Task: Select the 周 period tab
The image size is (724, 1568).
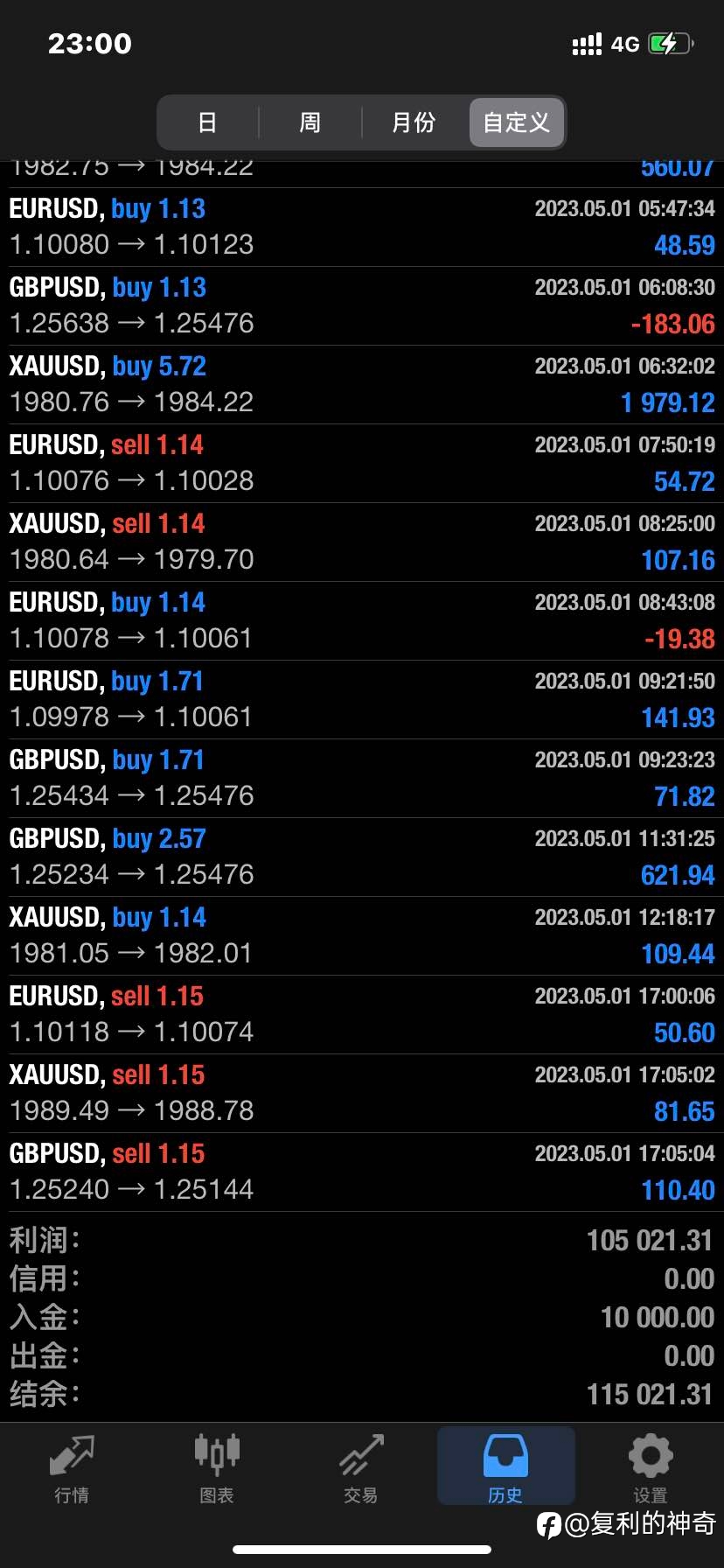Action: pyautogui.click(x=310, y=122)
